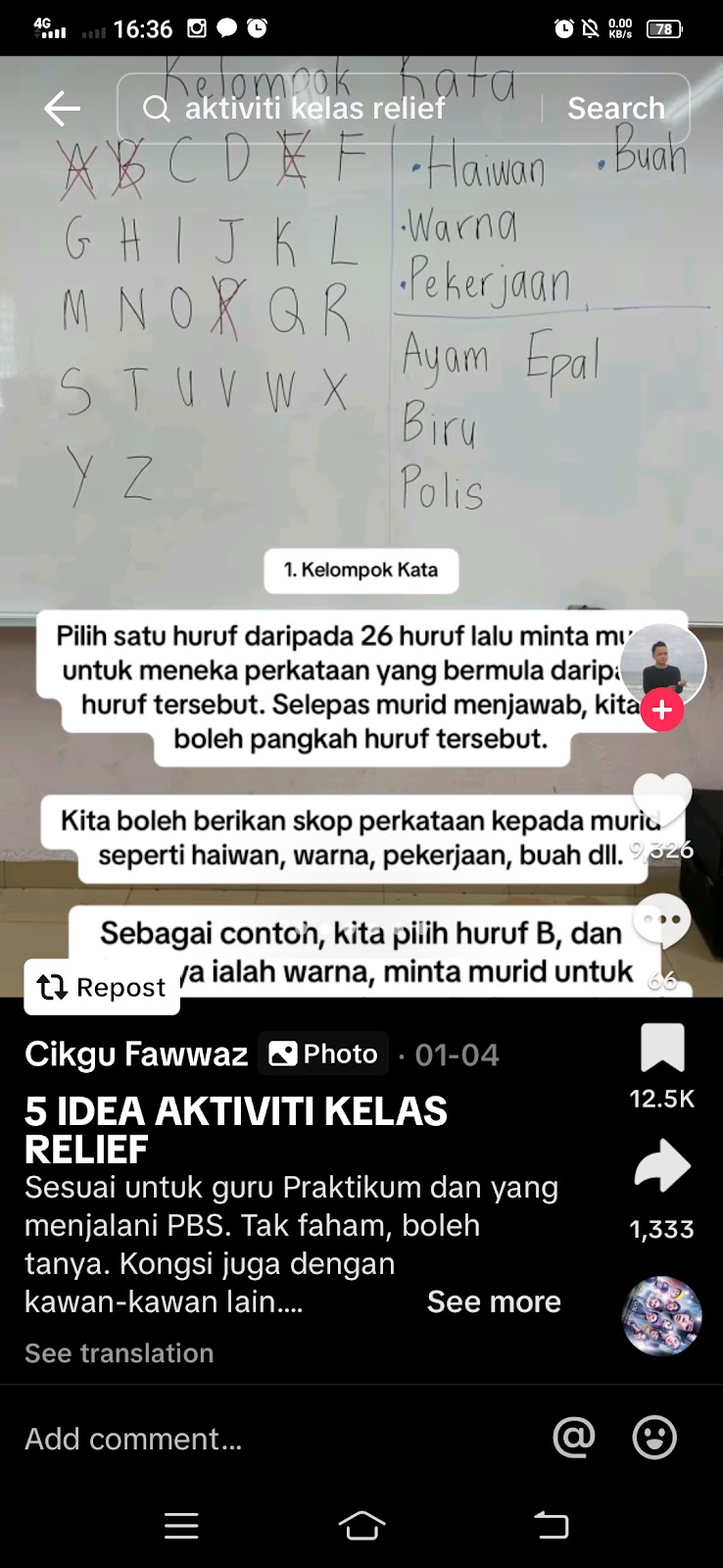
Task: Tap the Search button
Action: point(616,108)
